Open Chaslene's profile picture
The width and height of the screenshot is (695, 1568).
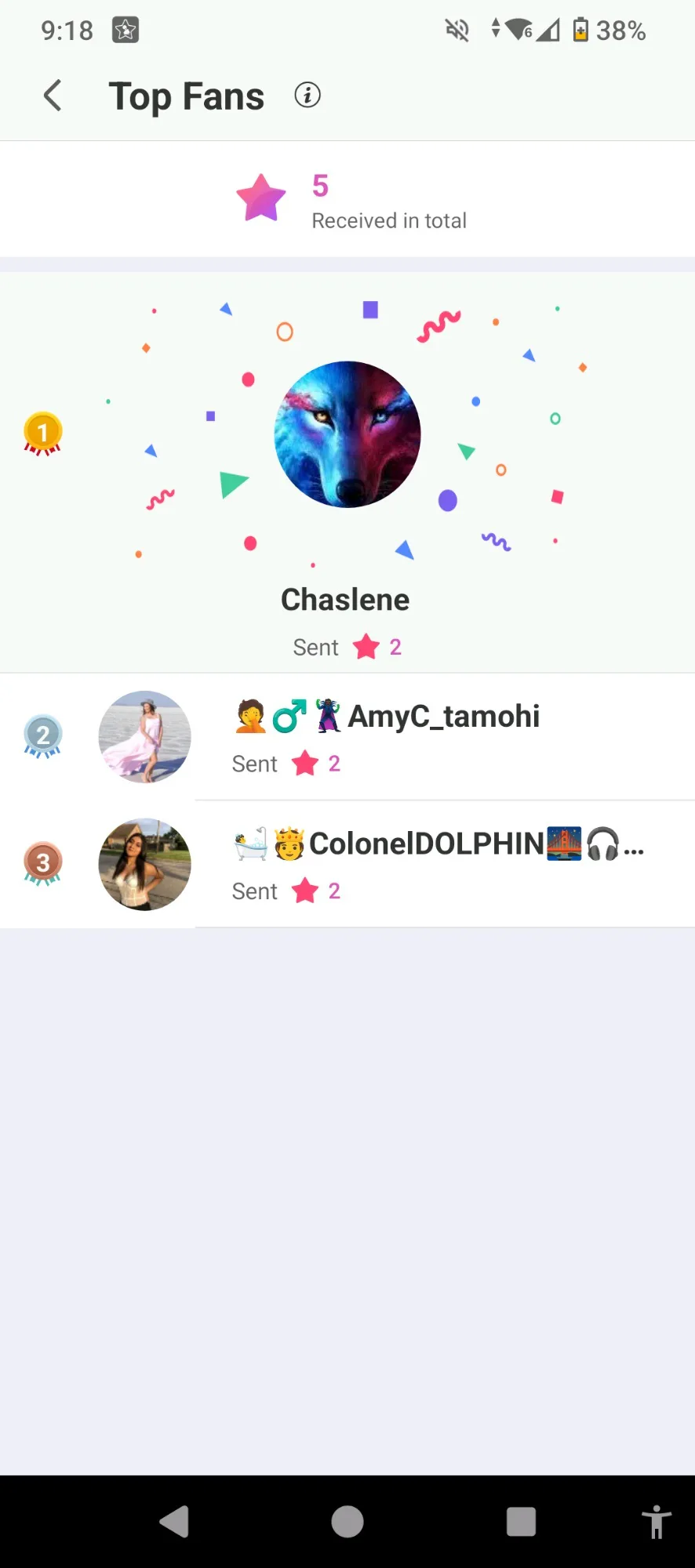[x=347, y=434]
